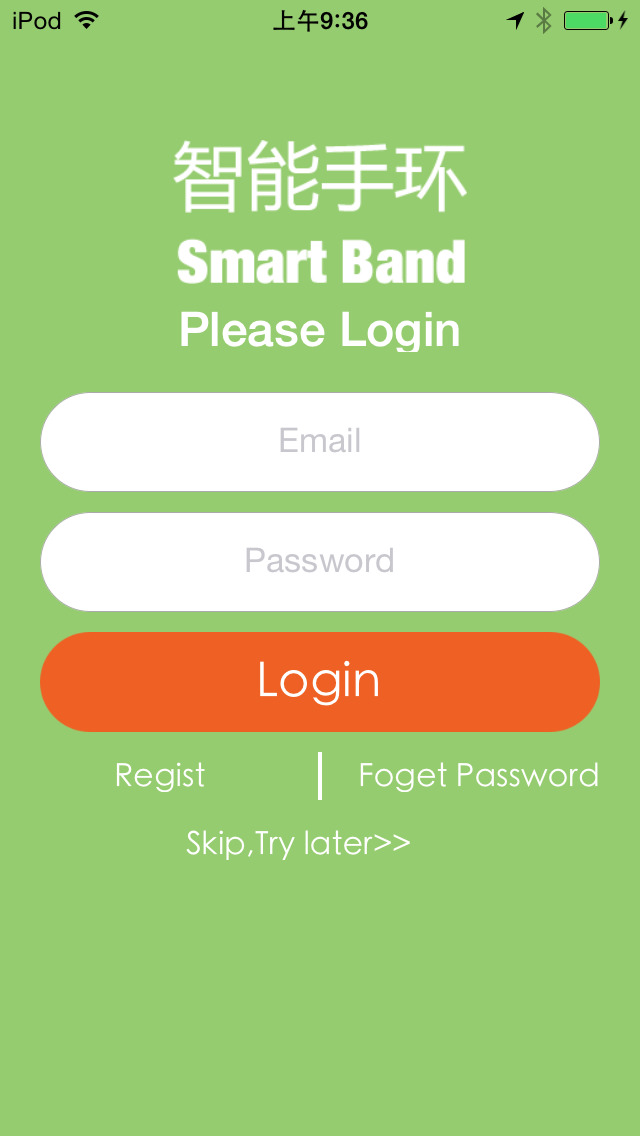Select Foget Password to recover account
The image size is (640, 1136).
click(478, 775)
